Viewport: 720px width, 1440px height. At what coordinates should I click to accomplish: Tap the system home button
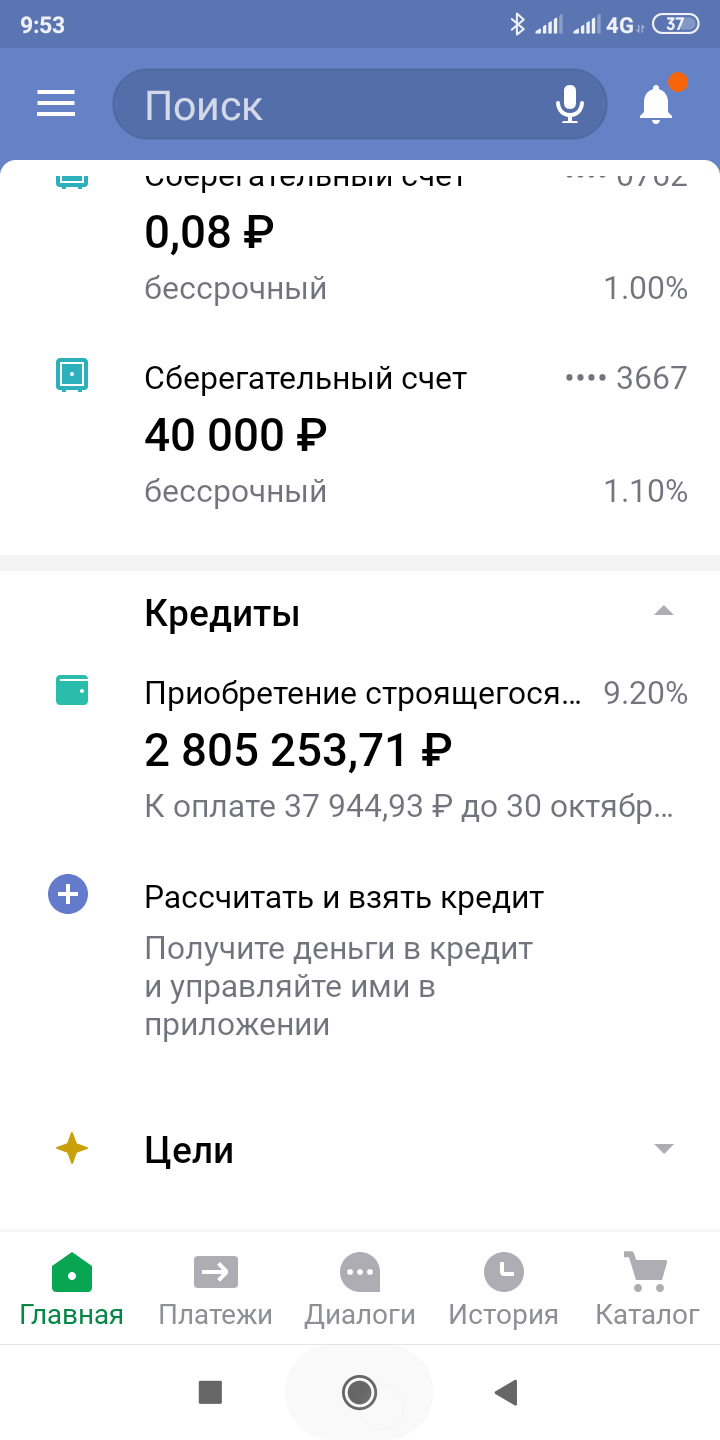(x=359, y=1392)
